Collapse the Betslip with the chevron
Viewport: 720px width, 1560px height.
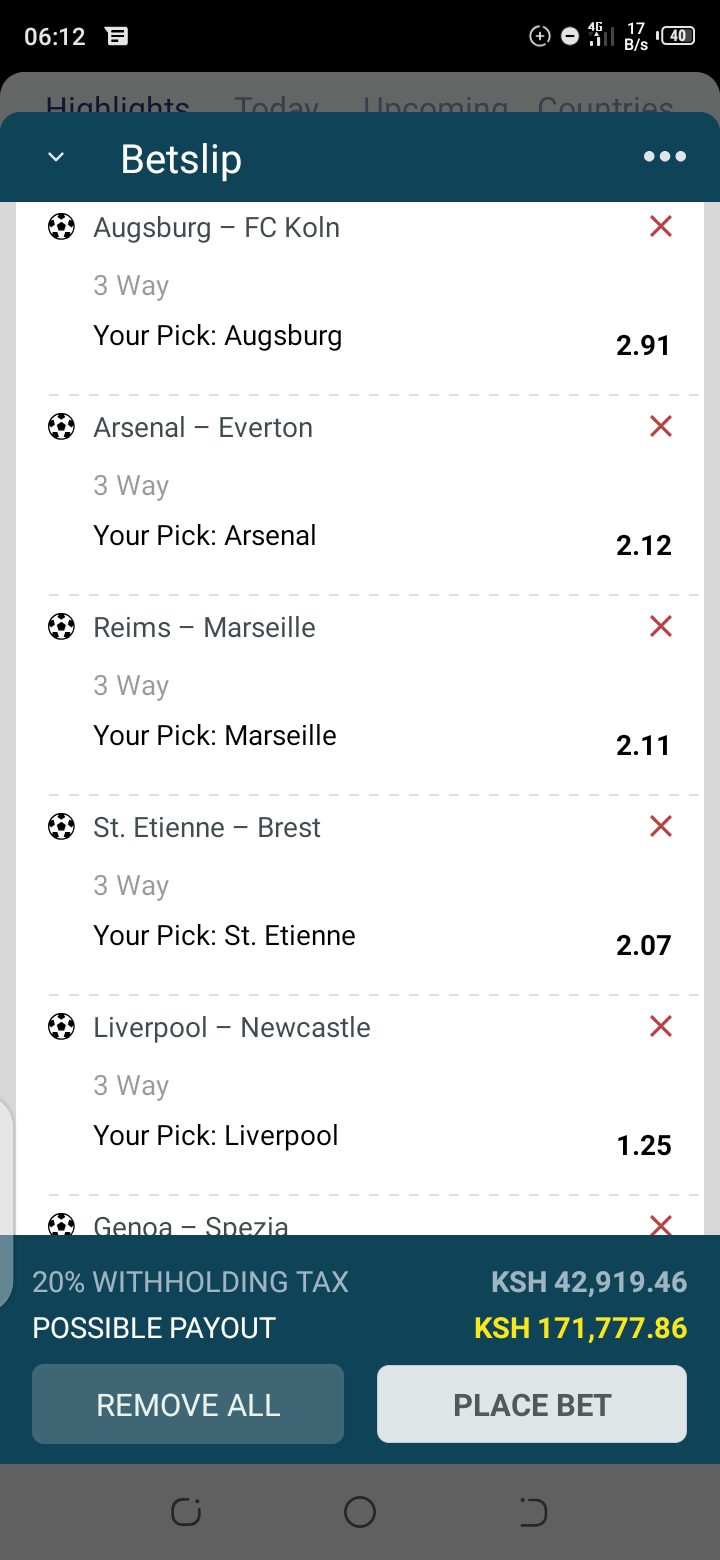coord(57,157)
